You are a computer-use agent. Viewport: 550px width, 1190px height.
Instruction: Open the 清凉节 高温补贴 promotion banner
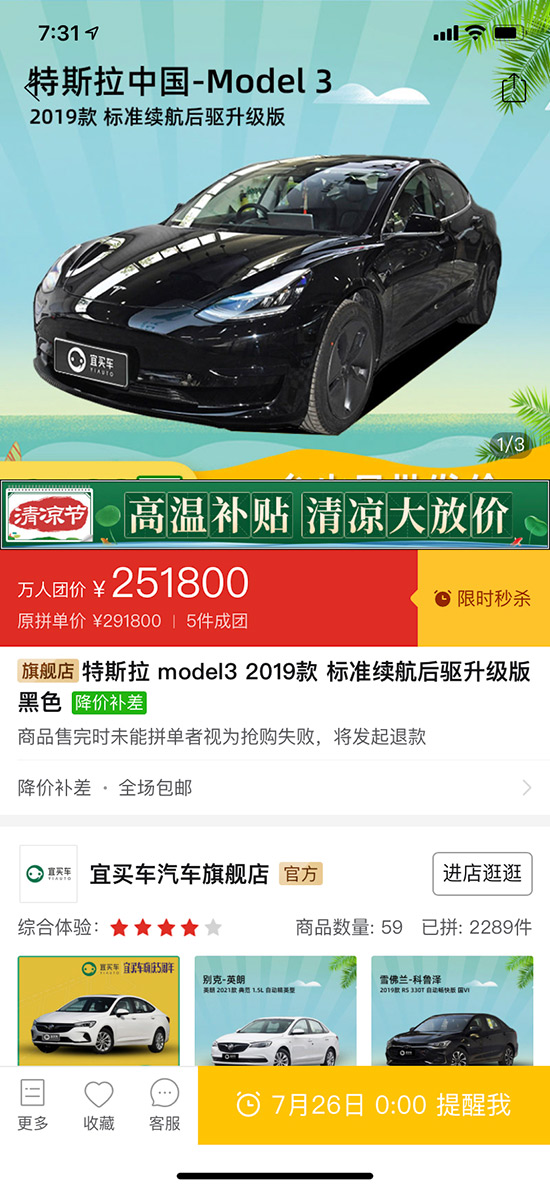[x=275, y=515]
